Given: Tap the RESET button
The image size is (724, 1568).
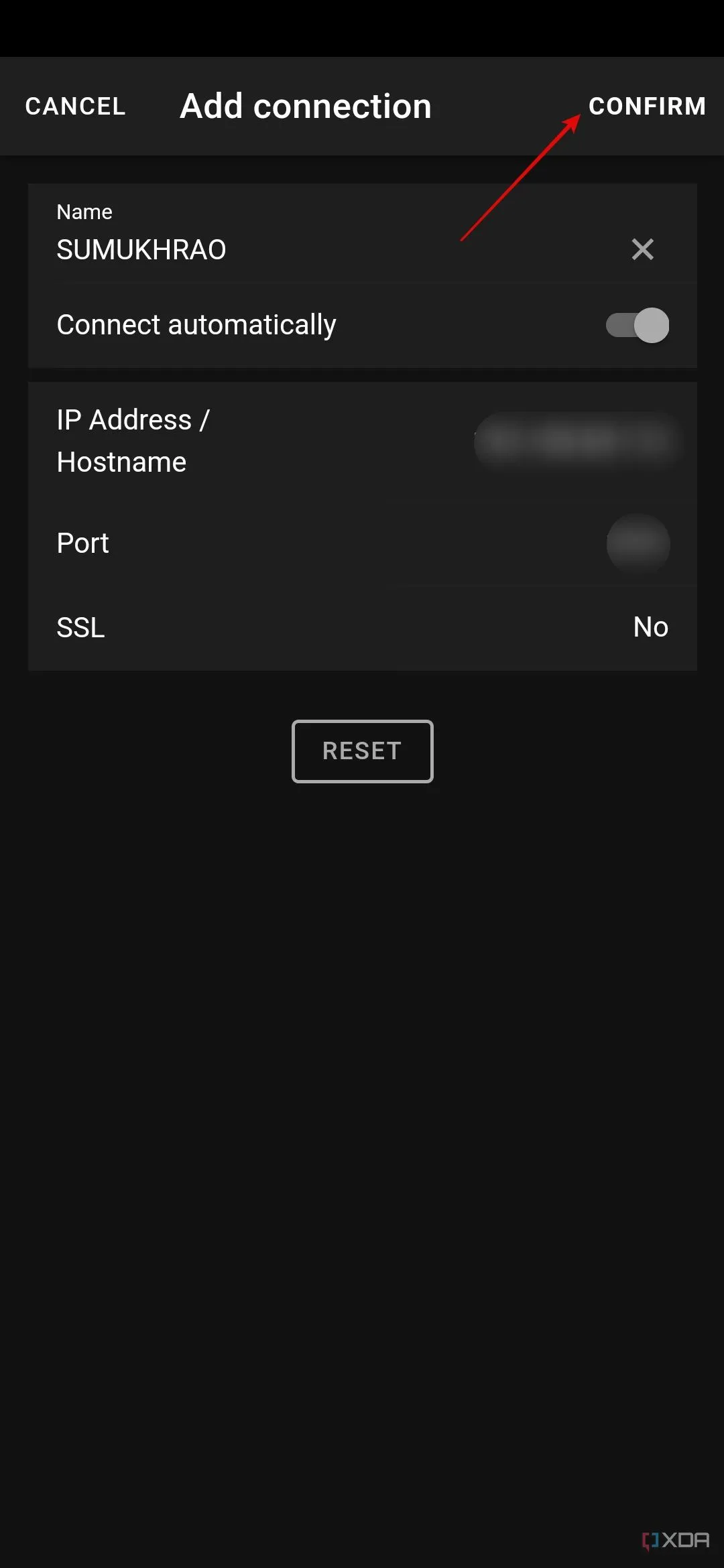Looking at the screenshot, I should [362, 751].
